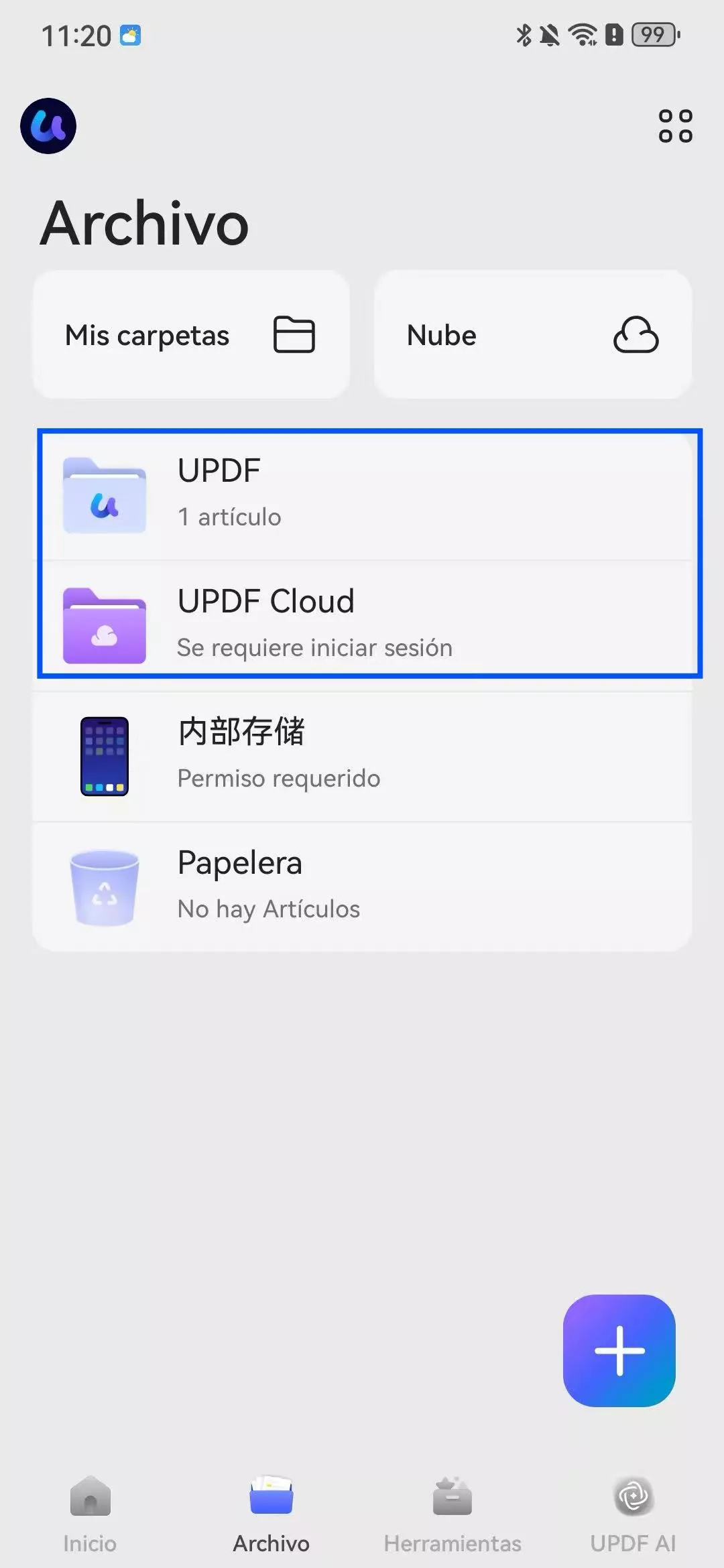Image resolution: width=724 pixels, height=1568 pixels.
Task: Open 内部存储 storage row
Action: coord(362,755)
